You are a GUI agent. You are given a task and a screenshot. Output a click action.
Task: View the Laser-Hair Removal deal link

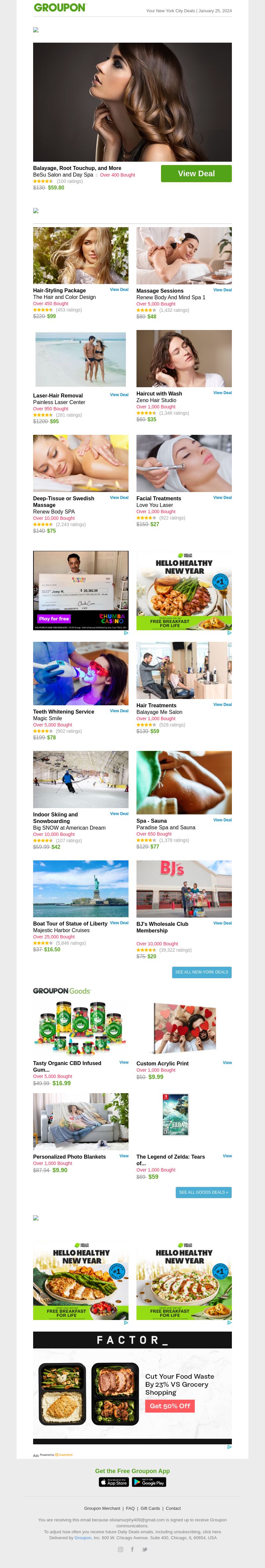pos(119,394)
